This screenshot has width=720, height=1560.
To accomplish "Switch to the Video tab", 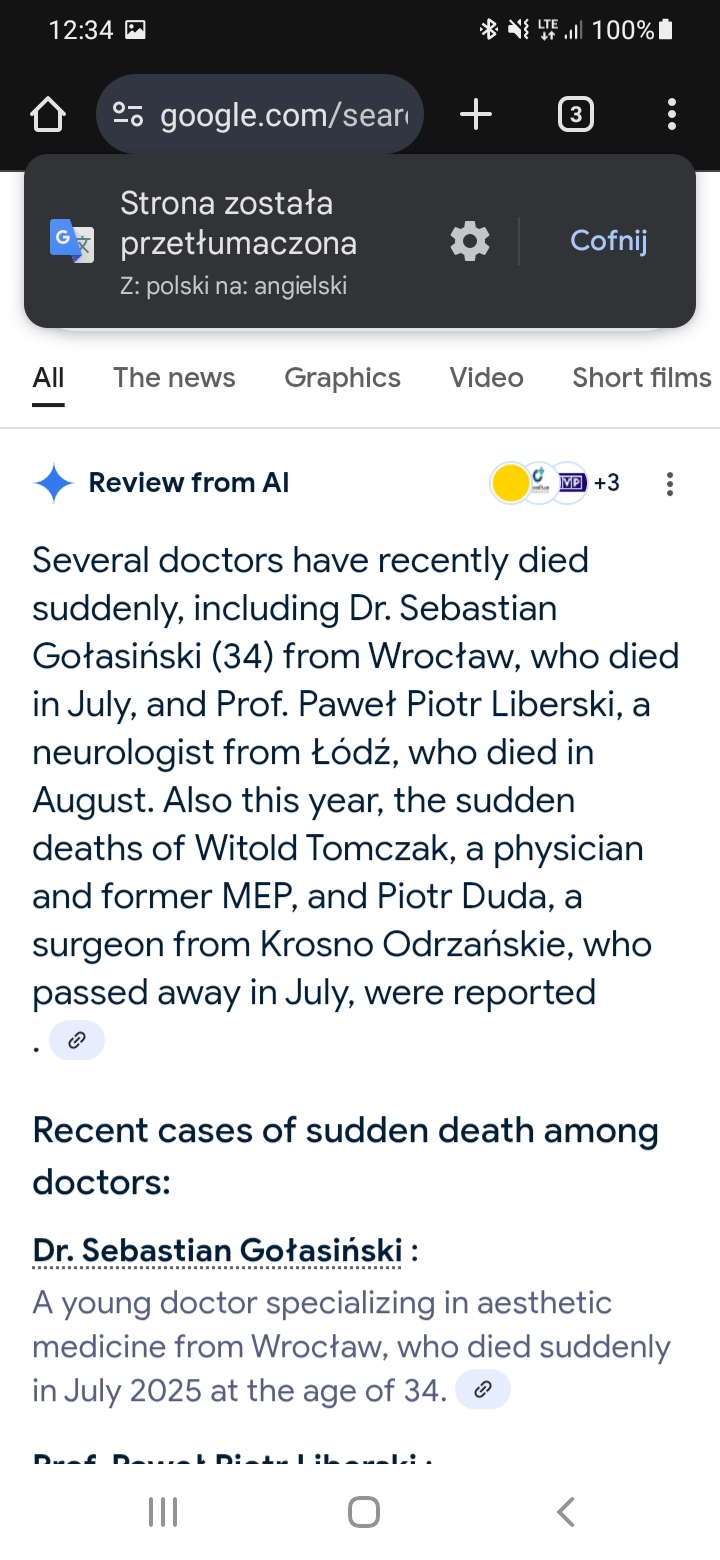I will pos(486,377).
